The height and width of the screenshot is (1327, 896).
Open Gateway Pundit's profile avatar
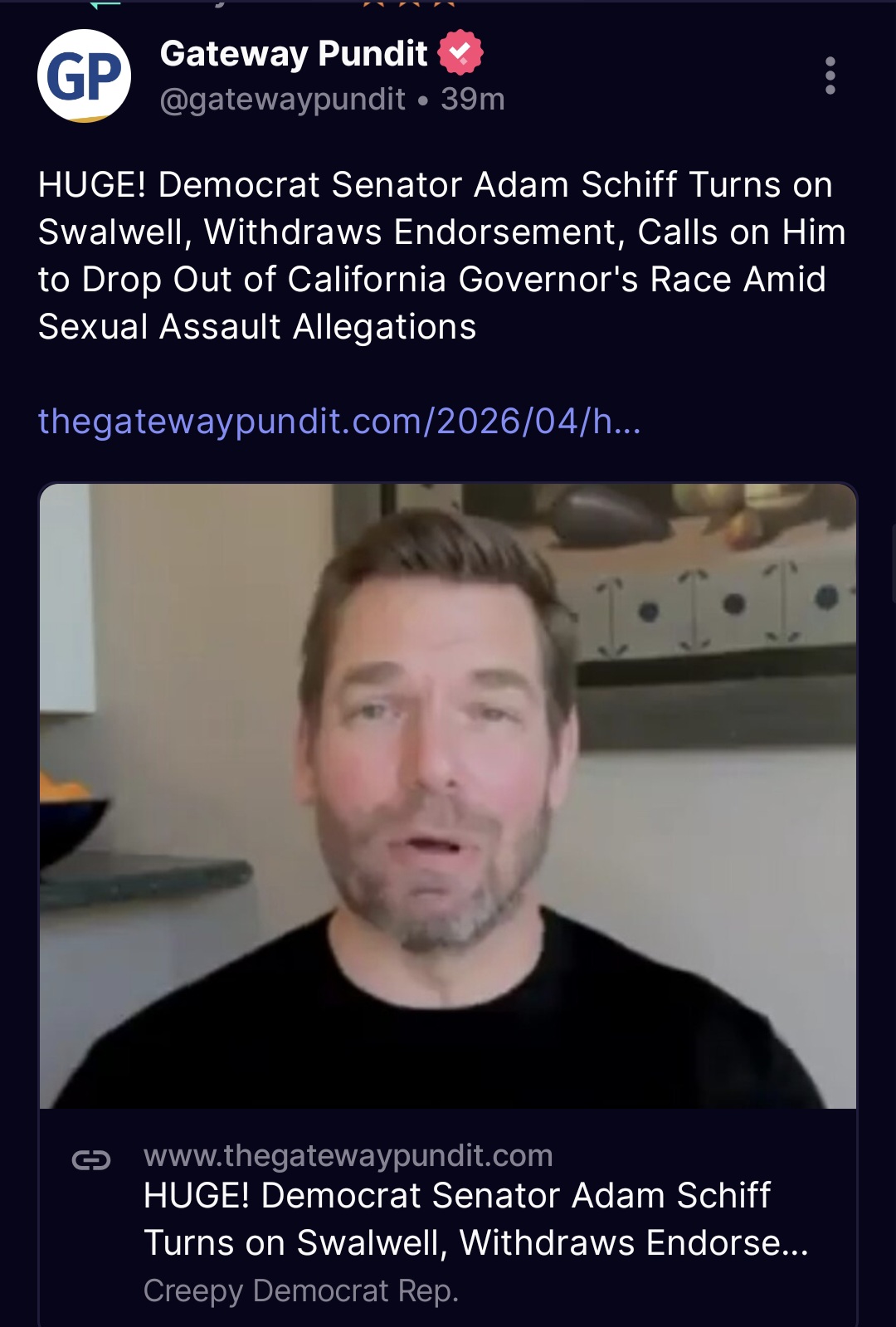84,76
